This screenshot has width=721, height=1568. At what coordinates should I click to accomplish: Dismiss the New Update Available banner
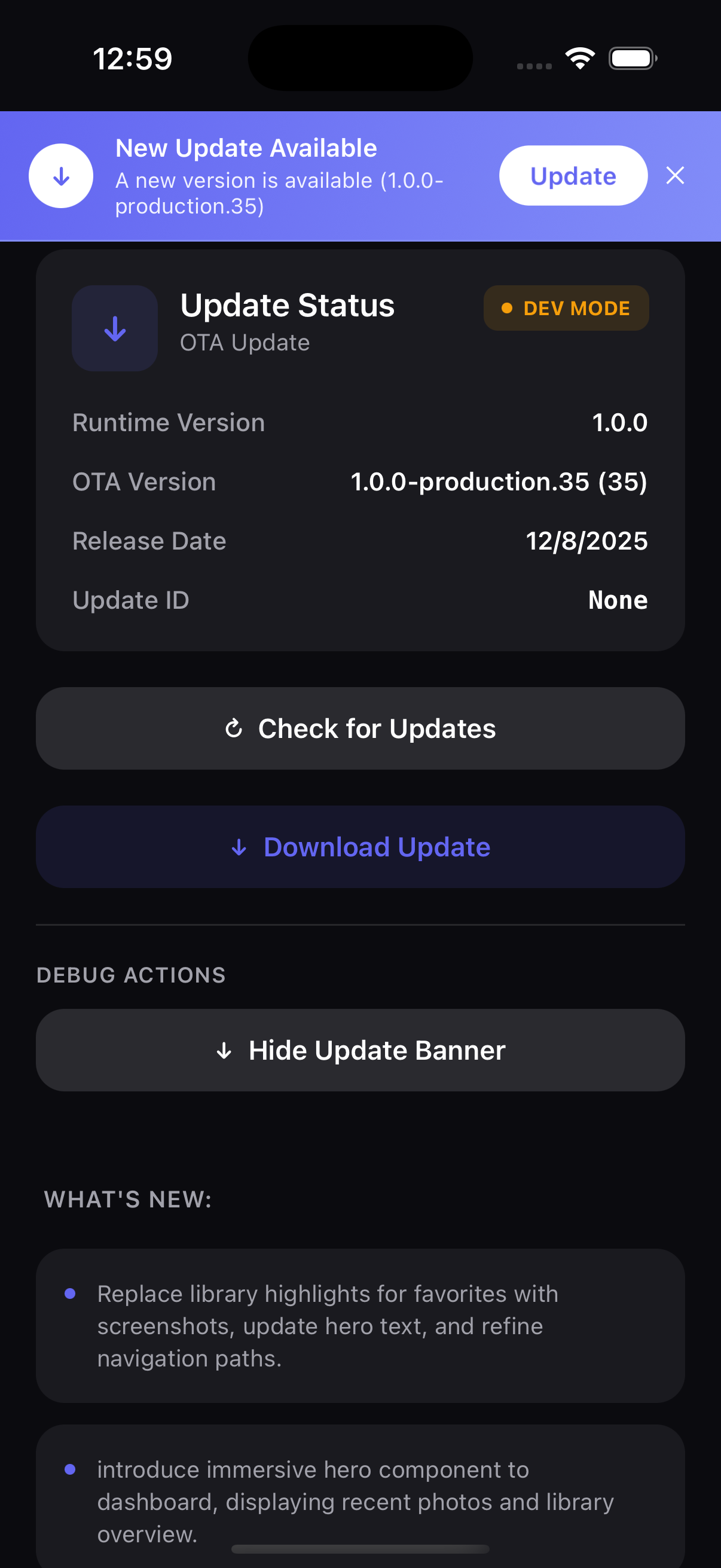pos(676,175)
